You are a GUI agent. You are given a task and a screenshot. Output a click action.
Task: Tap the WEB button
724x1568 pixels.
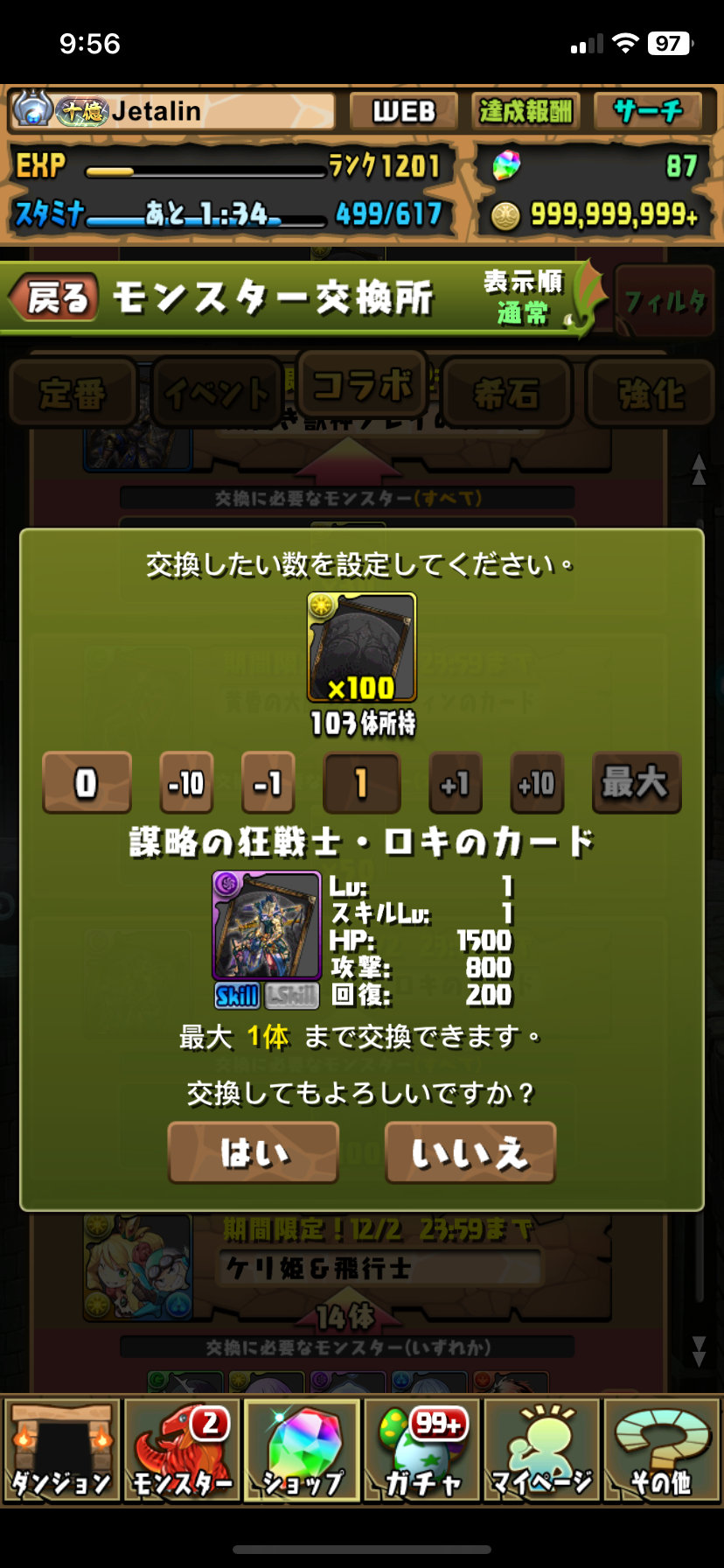click(x=403, y=111)
